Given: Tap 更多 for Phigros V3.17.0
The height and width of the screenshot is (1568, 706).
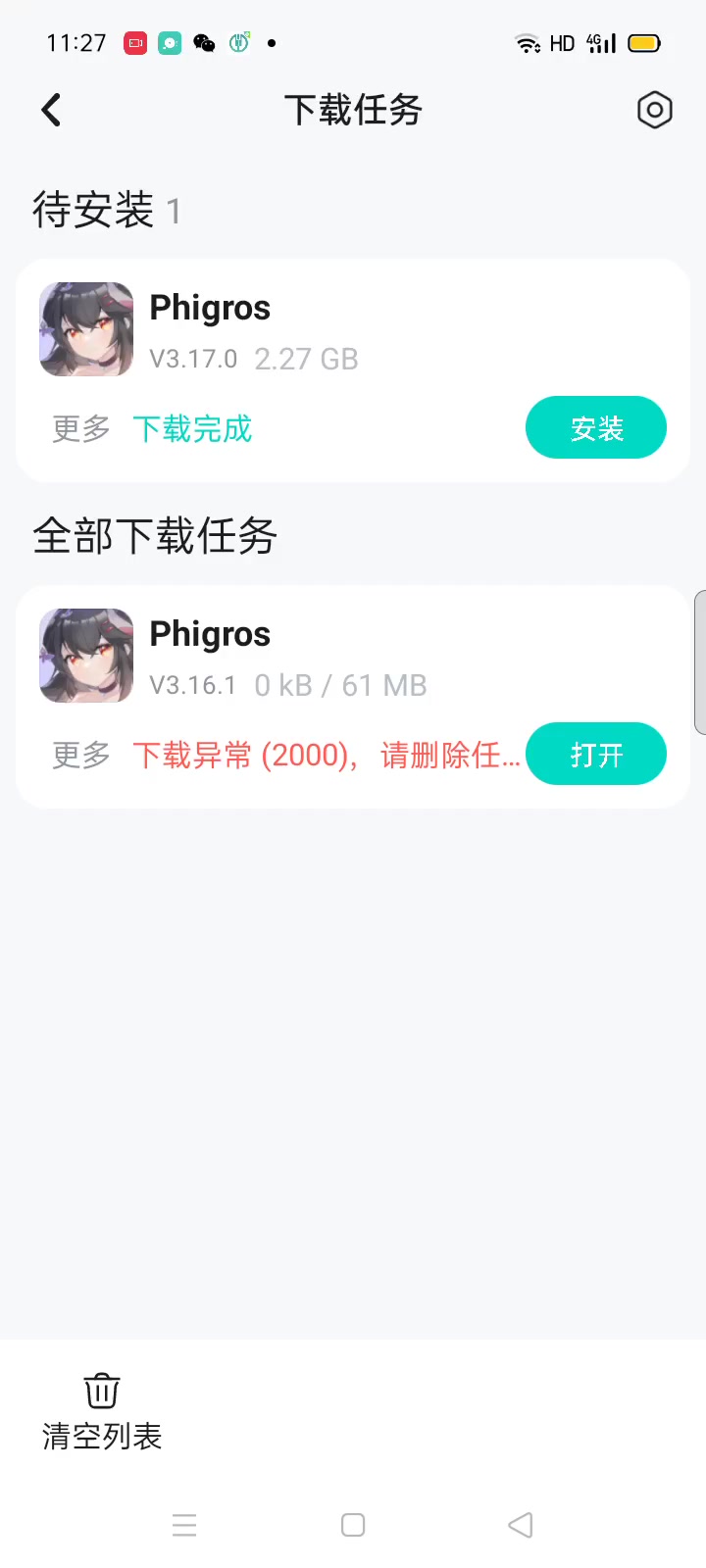Looking at the screenshot, I should pyautogui.click(x=81, y=428).
